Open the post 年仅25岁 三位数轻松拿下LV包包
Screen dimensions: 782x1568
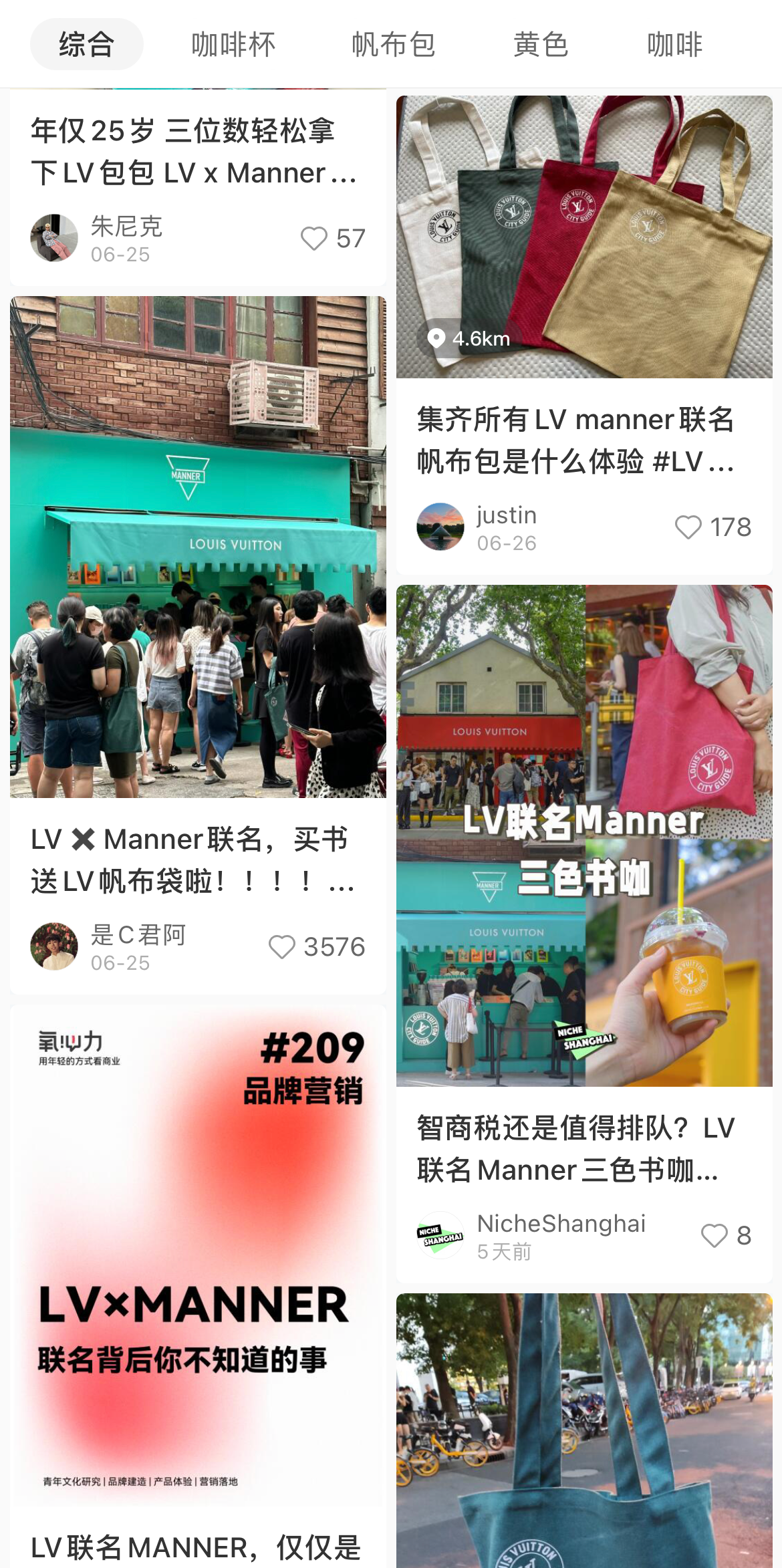pyautogui.click(x=194, y=152)
